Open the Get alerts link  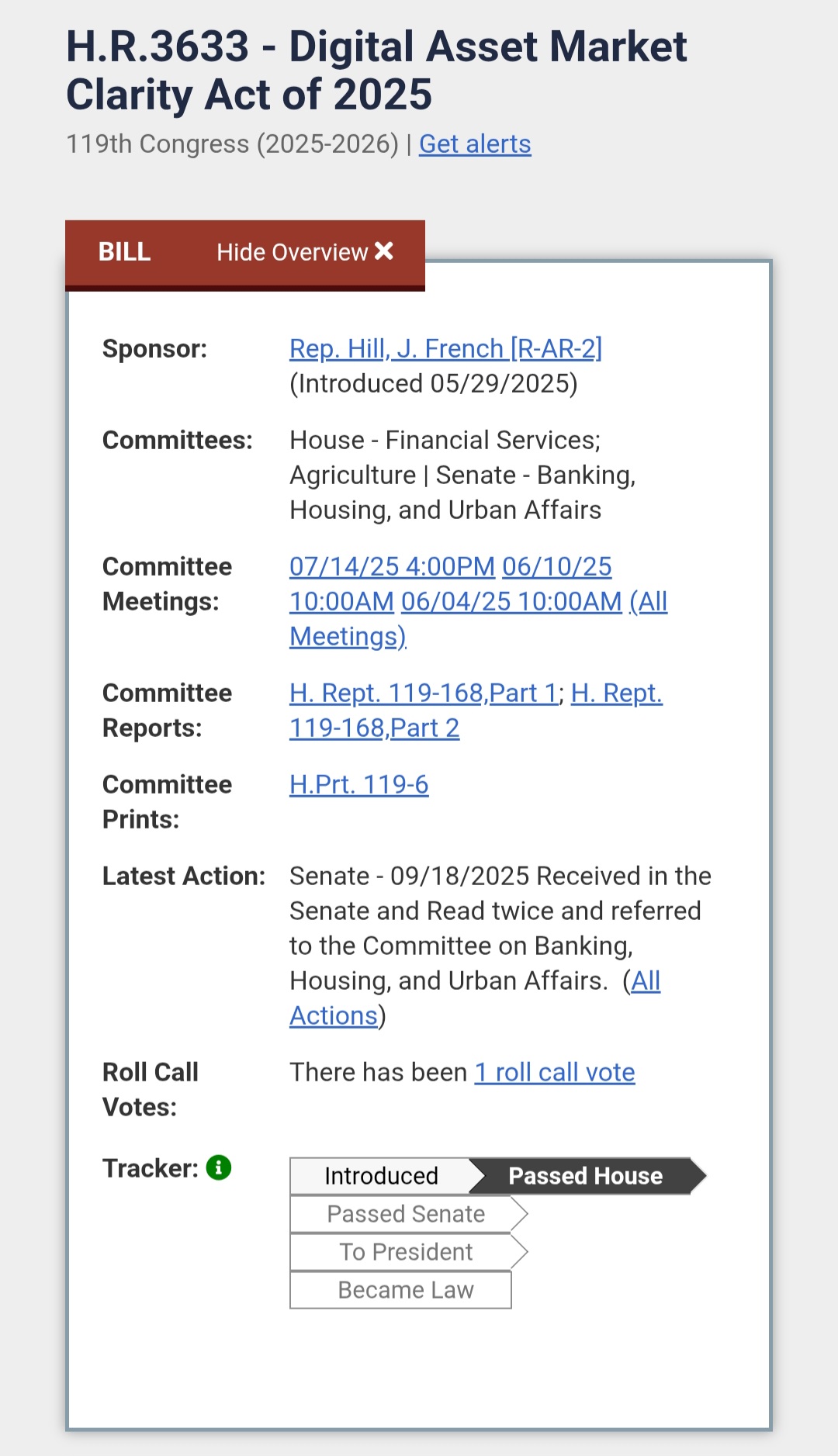click(x=475, y=144)
